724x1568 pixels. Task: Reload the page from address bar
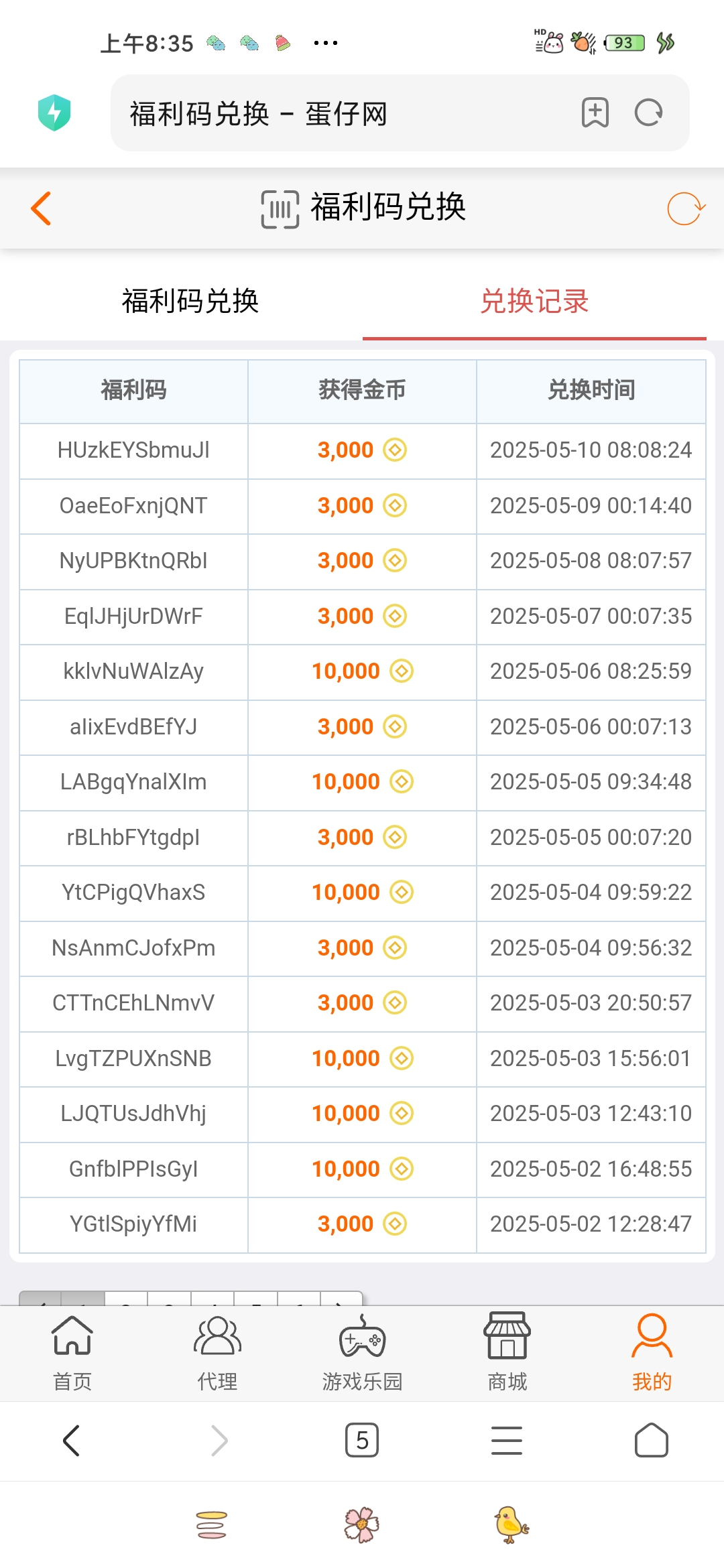pyautogui.click(x=648, y=113)
